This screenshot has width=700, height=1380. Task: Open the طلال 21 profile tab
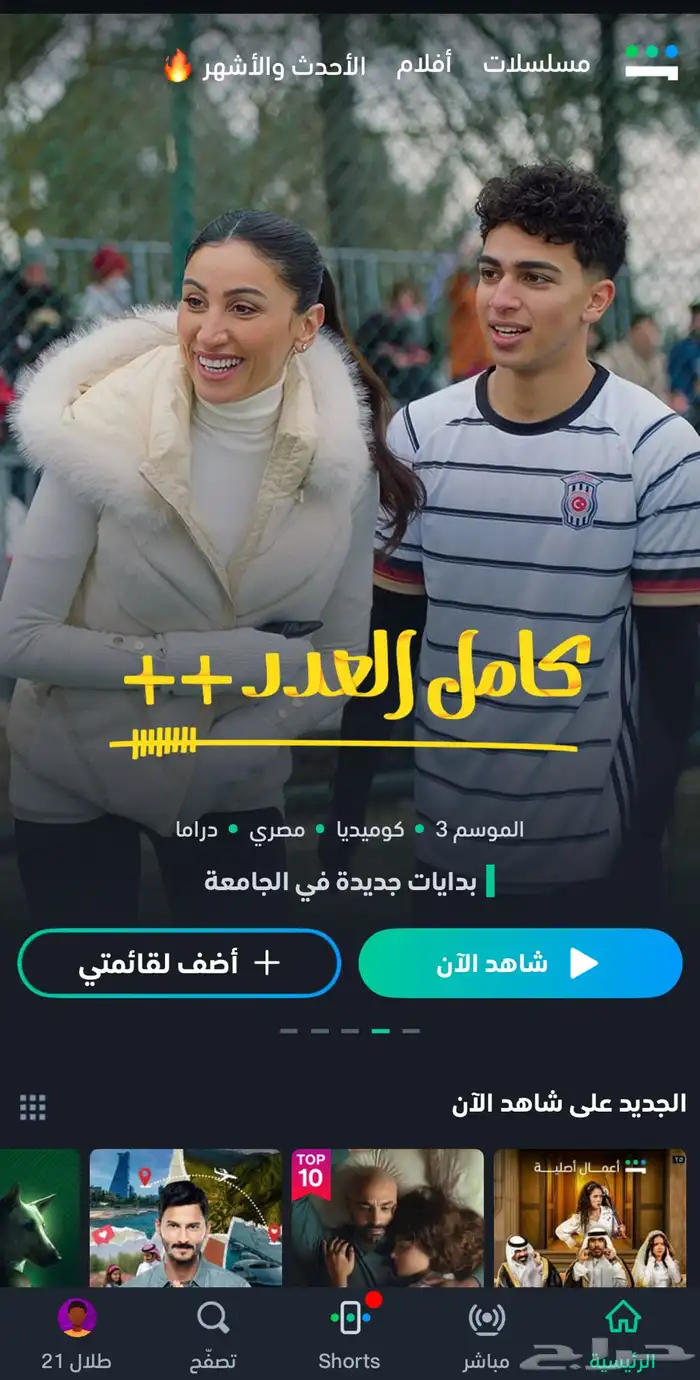pyautogui.click(x=76, y=1335)
